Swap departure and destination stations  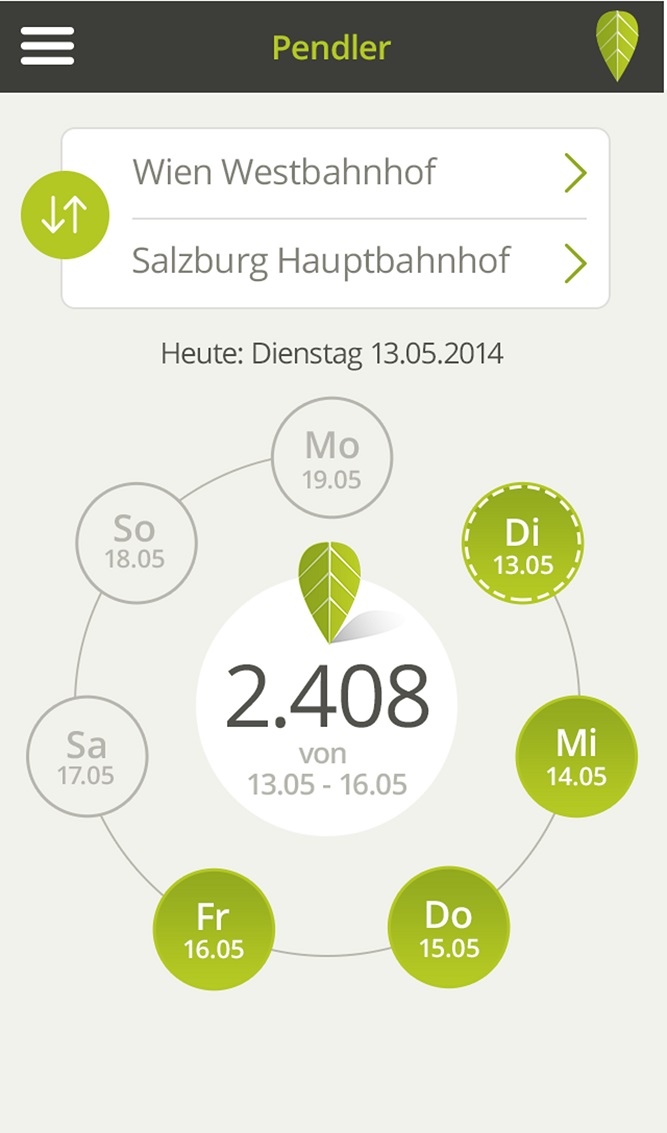[x=65, y=215]
